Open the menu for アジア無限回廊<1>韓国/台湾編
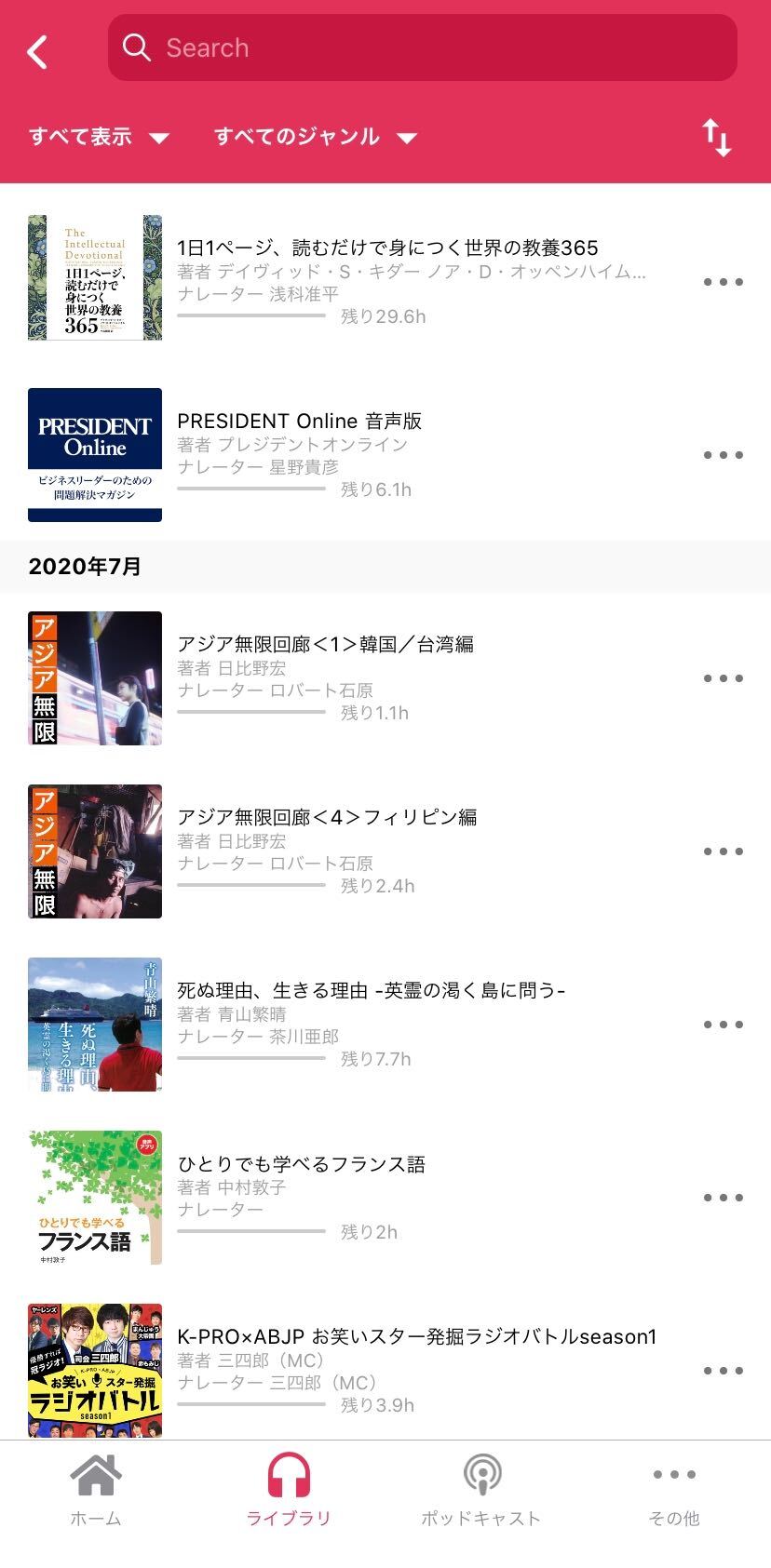Viewport: 771px width, 1568px height. 723,678
